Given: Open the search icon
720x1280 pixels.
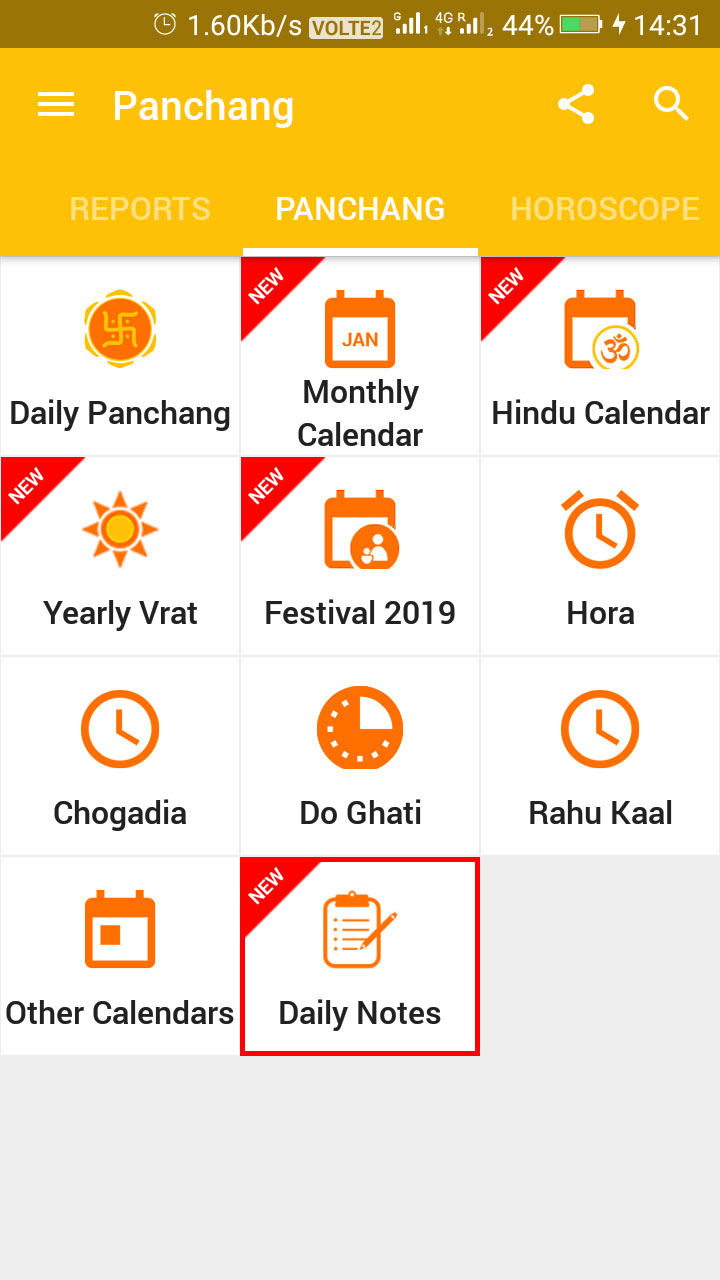Looking at the screenshot, I should [671, 104].
